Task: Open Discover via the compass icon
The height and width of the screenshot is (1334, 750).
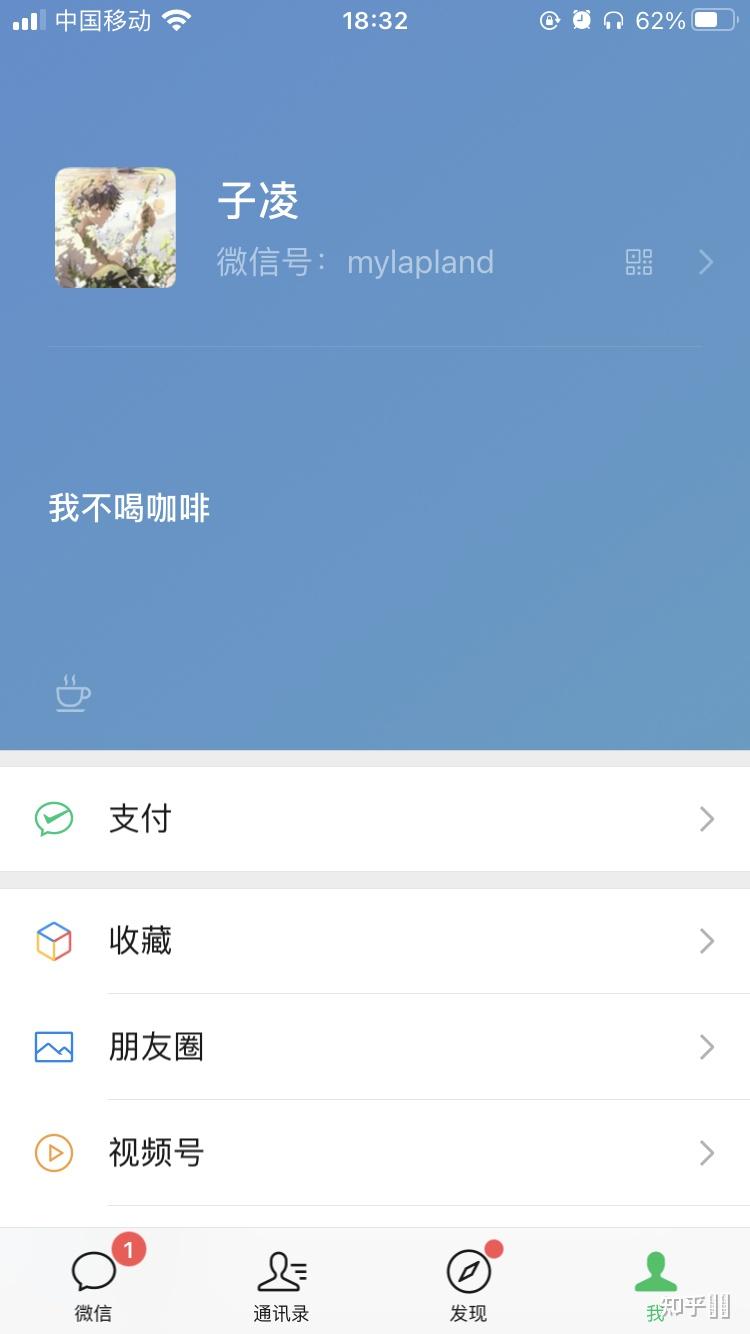Action: [468, 1271]
